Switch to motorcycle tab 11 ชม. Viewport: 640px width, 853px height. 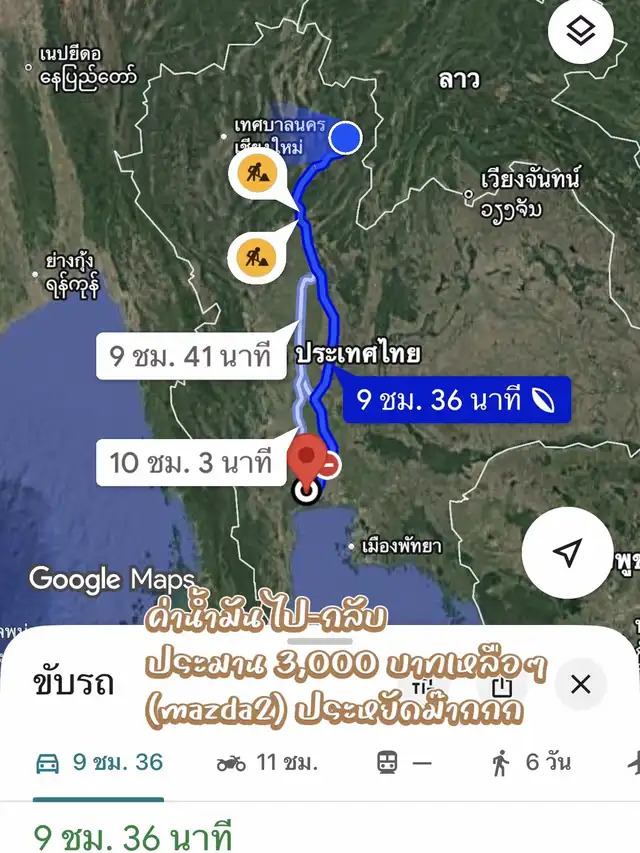click(267, 763)
